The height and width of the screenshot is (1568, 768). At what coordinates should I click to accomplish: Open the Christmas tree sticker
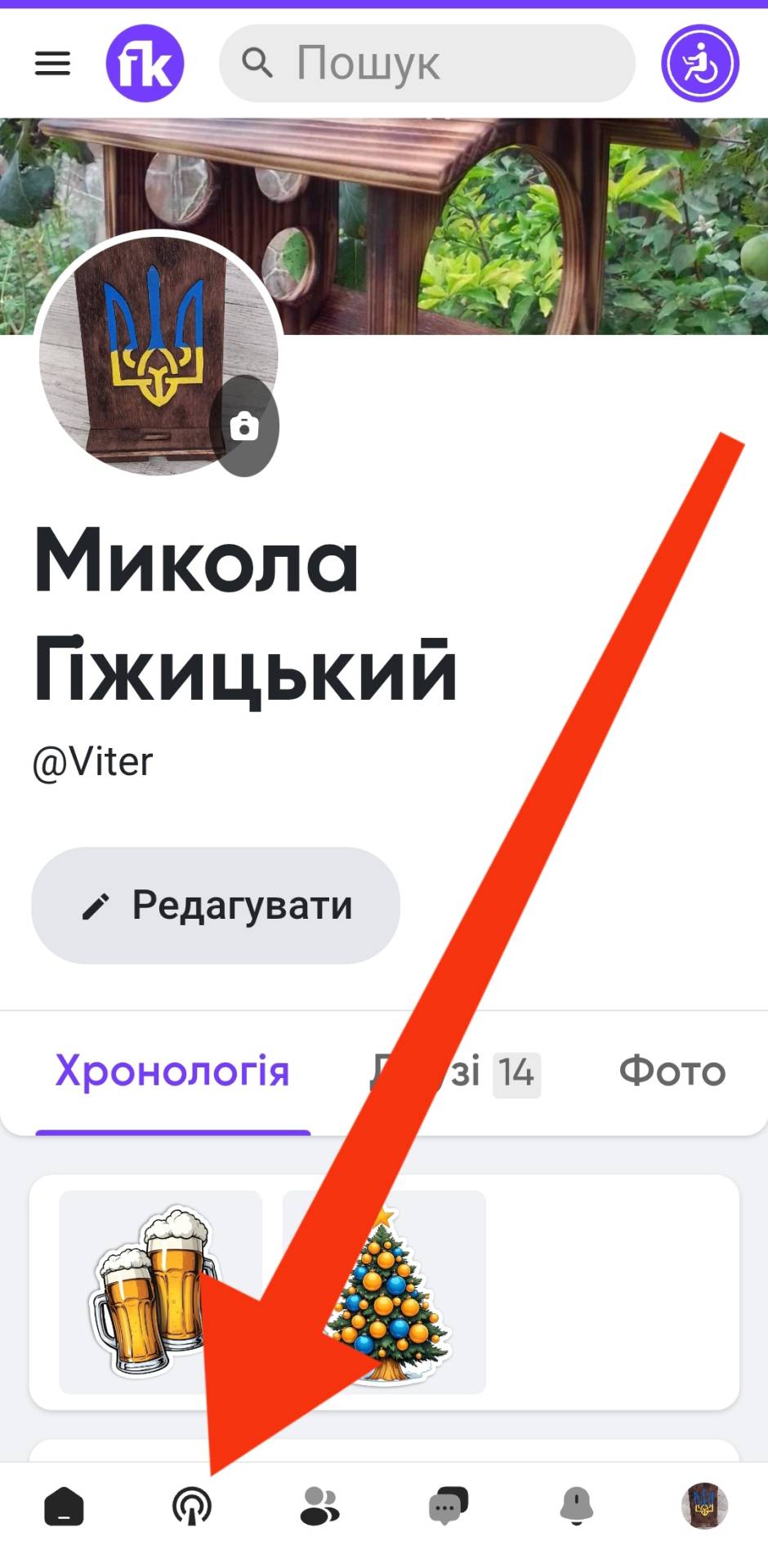coord(385,1292)
